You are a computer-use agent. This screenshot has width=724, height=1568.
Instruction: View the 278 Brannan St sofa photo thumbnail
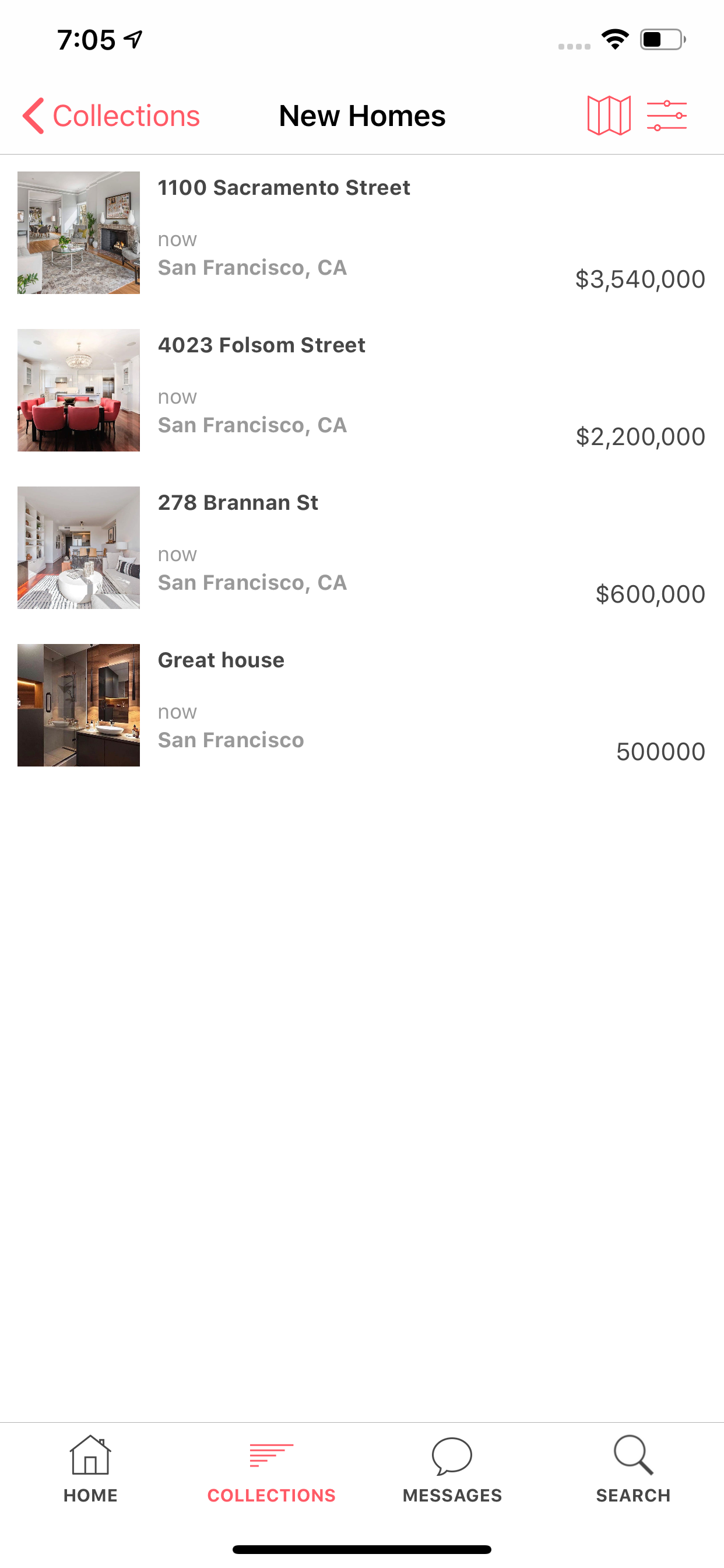pyautogui.click(x=78, y=548)
